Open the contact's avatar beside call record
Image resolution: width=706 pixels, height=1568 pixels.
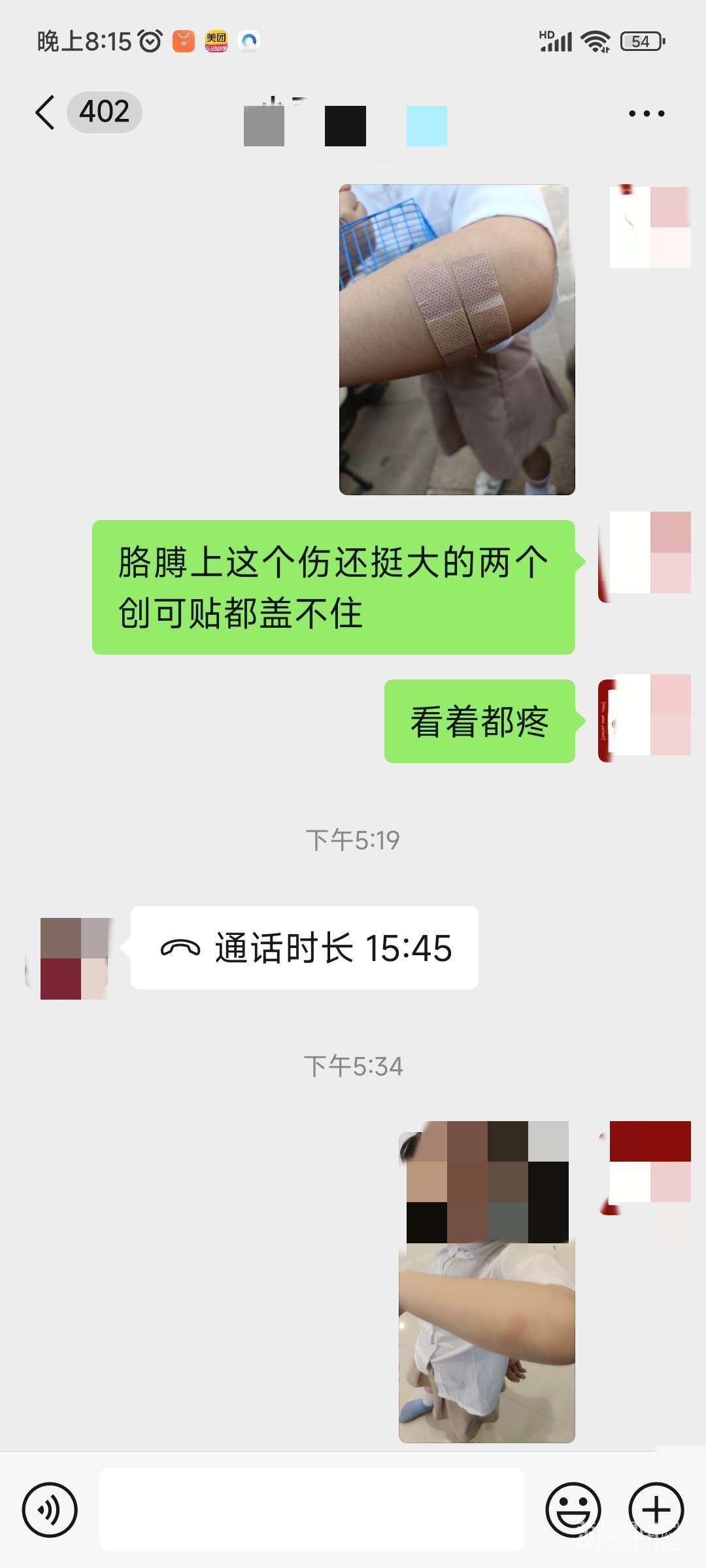pos(74,958)
